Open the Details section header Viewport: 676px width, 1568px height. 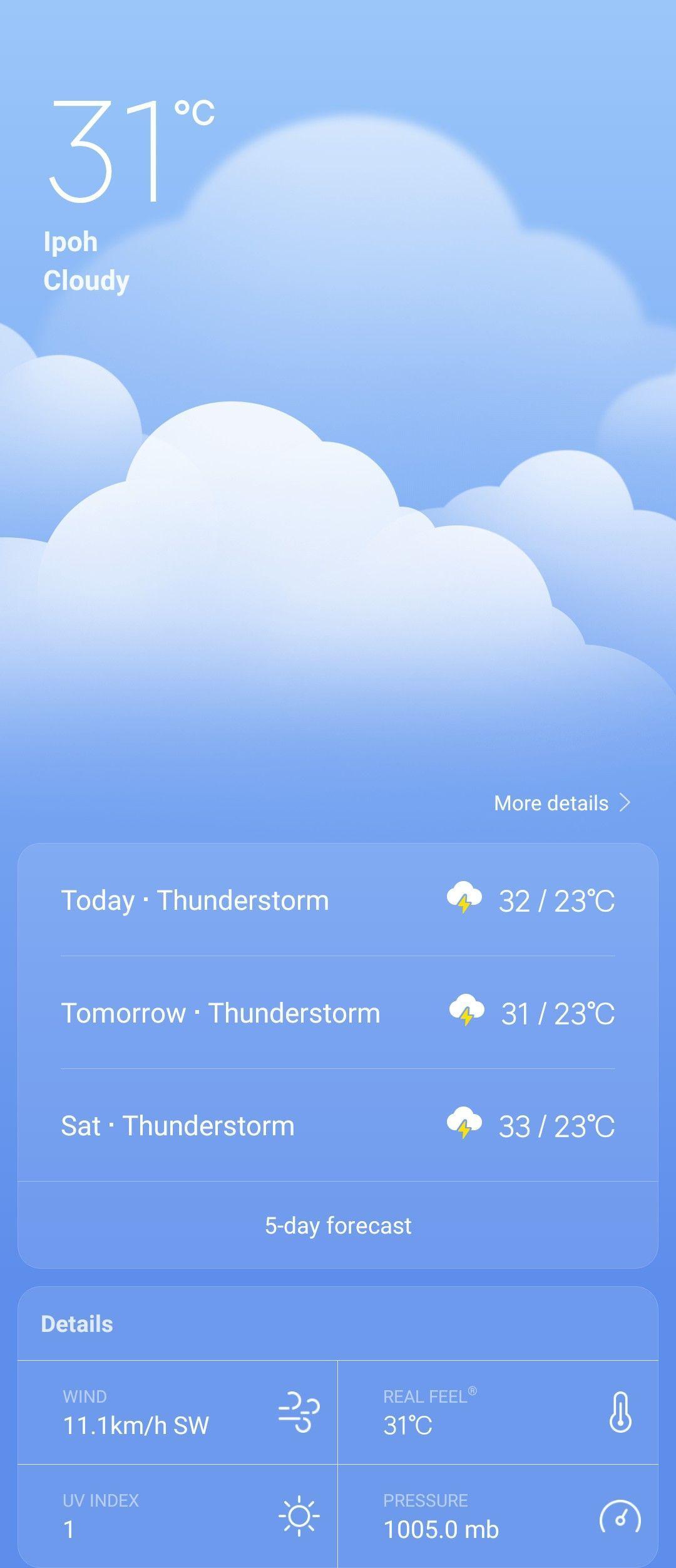coord(77,1324)
